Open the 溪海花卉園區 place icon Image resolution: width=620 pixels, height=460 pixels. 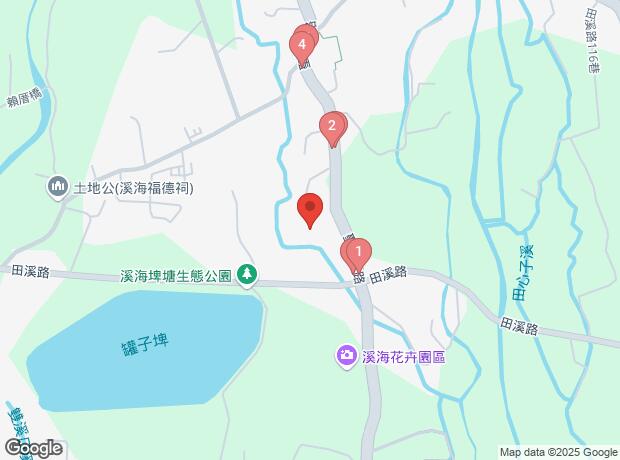346,355
